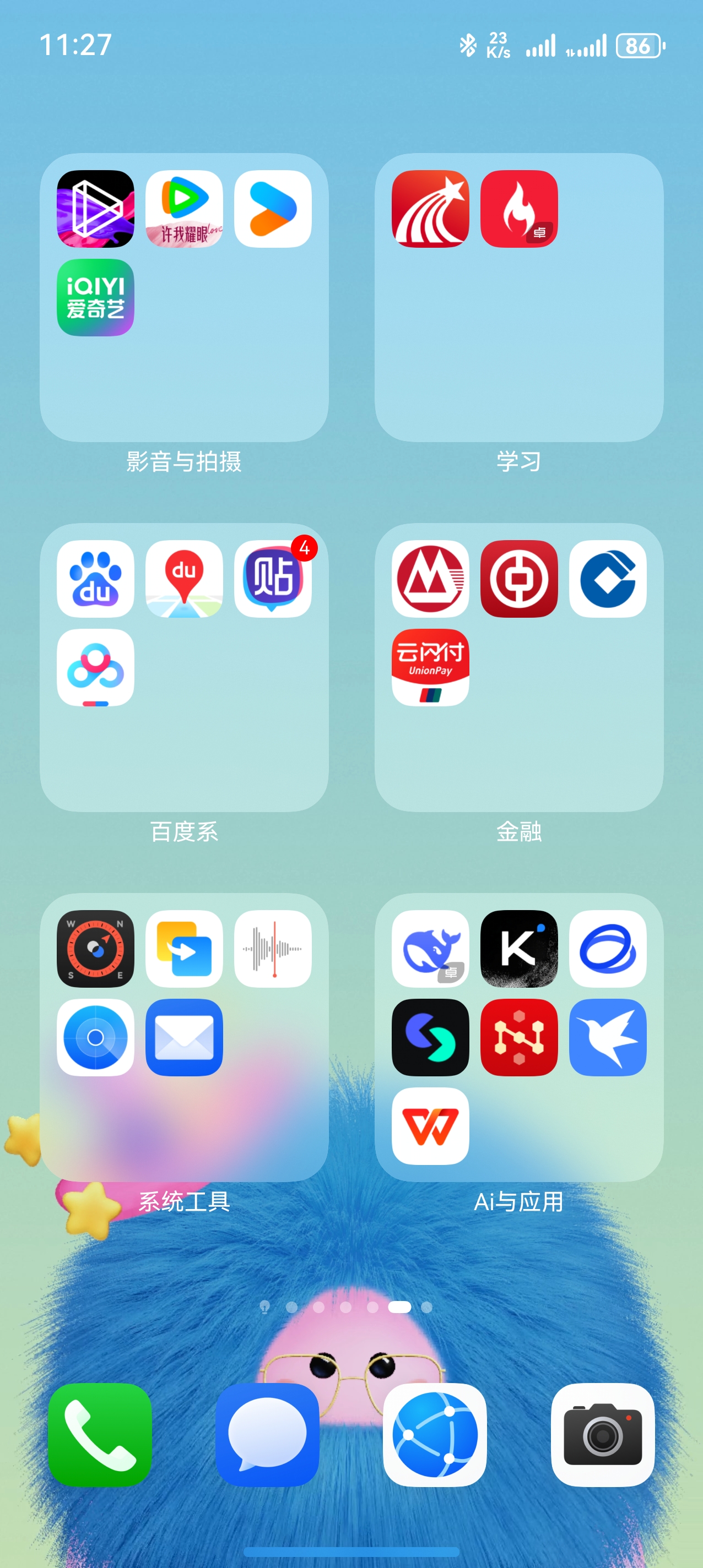
Task: Open the email app
Action: point(184,1037)
